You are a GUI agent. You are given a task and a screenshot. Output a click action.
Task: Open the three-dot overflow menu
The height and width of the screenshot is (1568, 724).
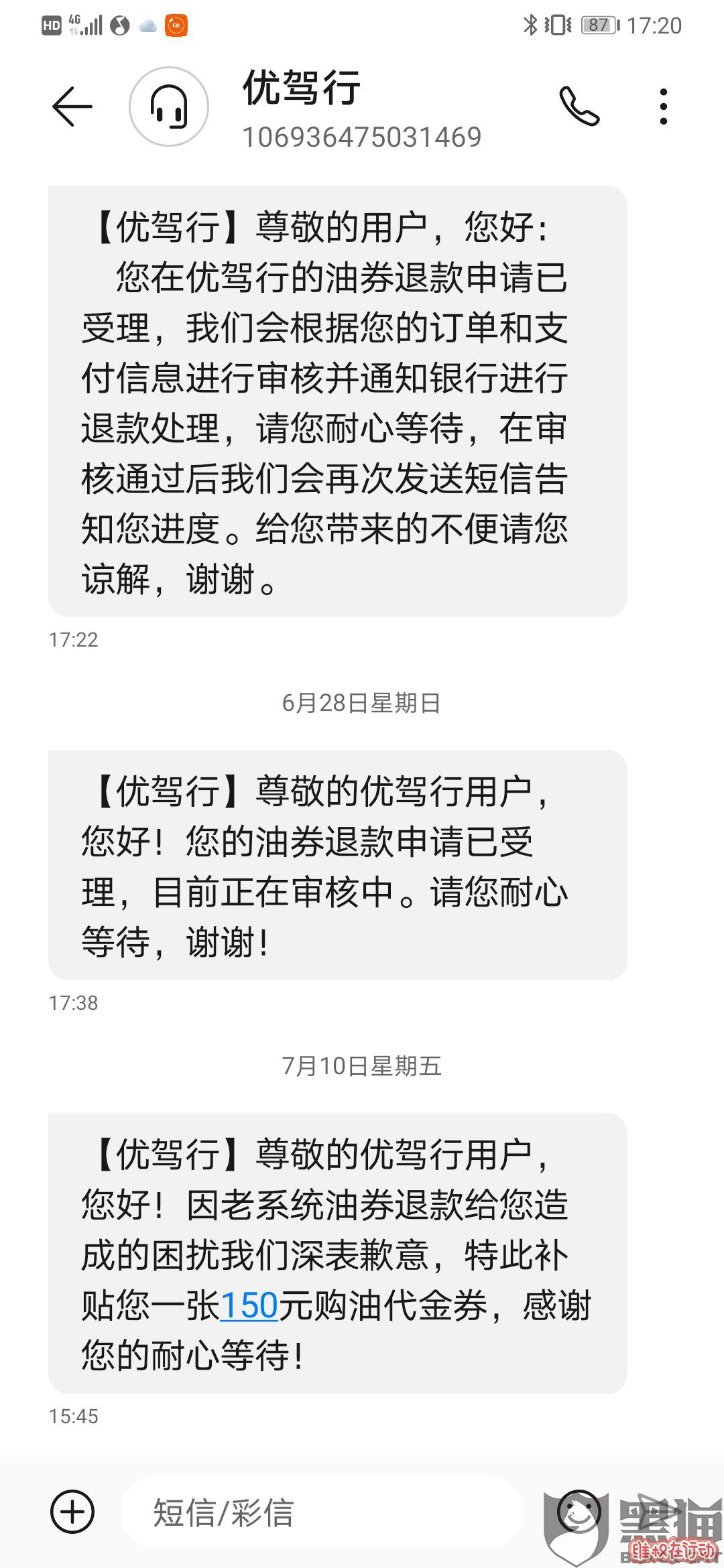tap(663, 107)
